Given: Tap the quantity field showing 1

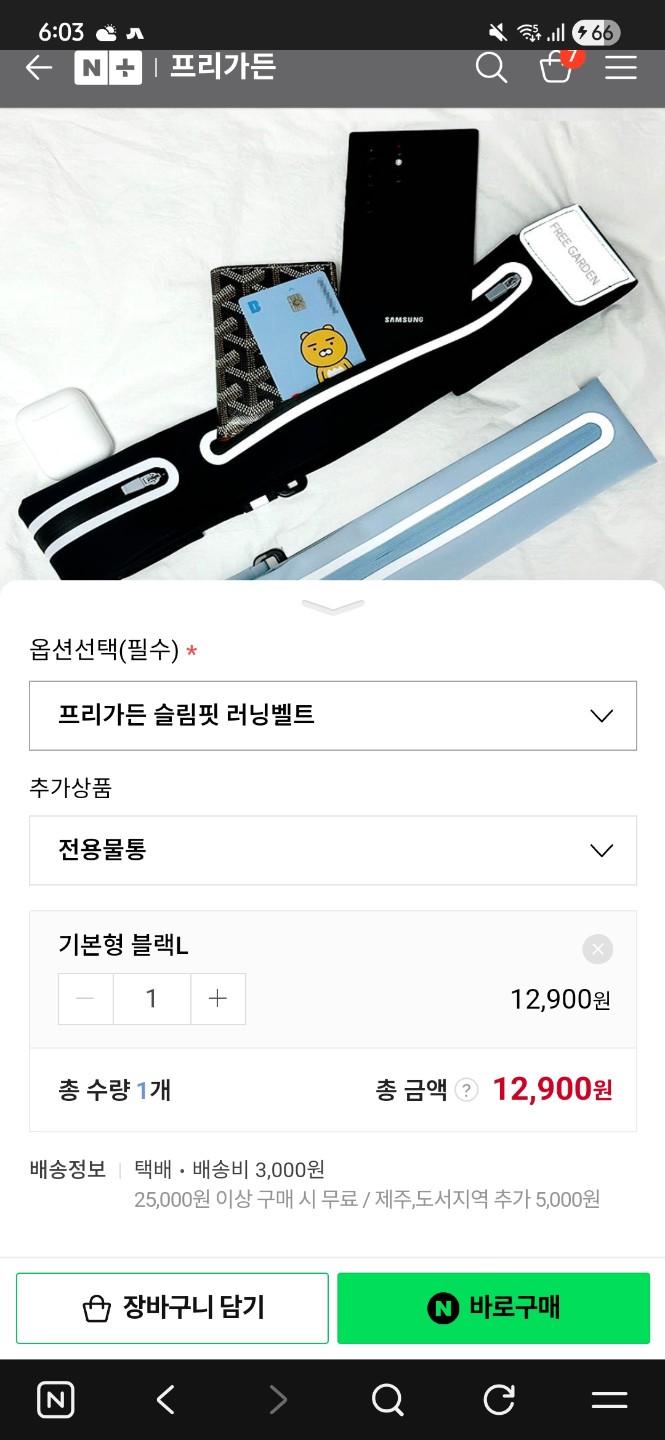Looking at the screenshot, I should point(151,999).
